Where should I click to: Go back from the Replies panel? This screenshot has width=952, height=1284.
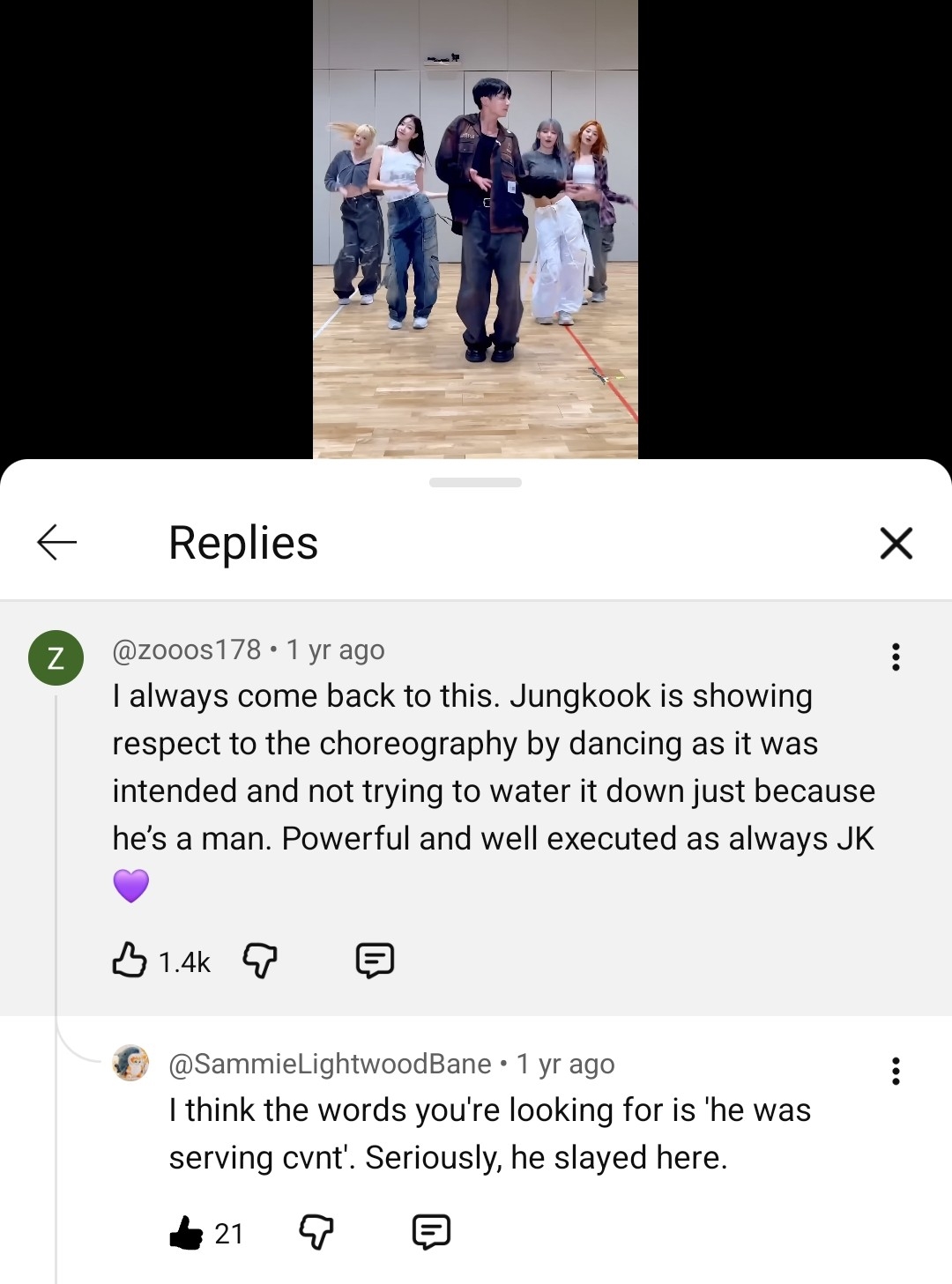coord(57,542)
